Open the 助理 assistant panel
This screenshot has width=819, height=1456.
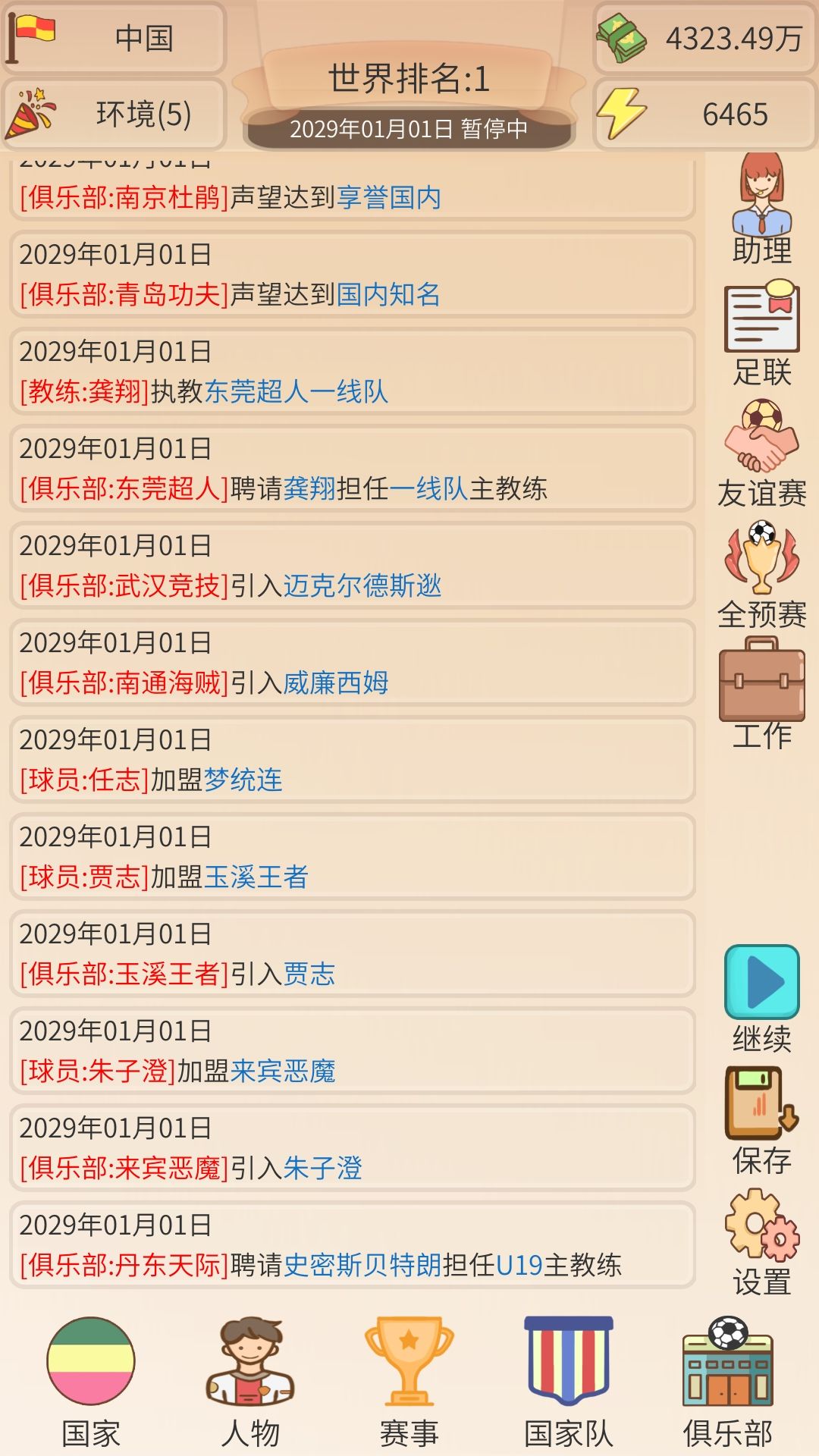pyautogui.click(x=761, y=209)
